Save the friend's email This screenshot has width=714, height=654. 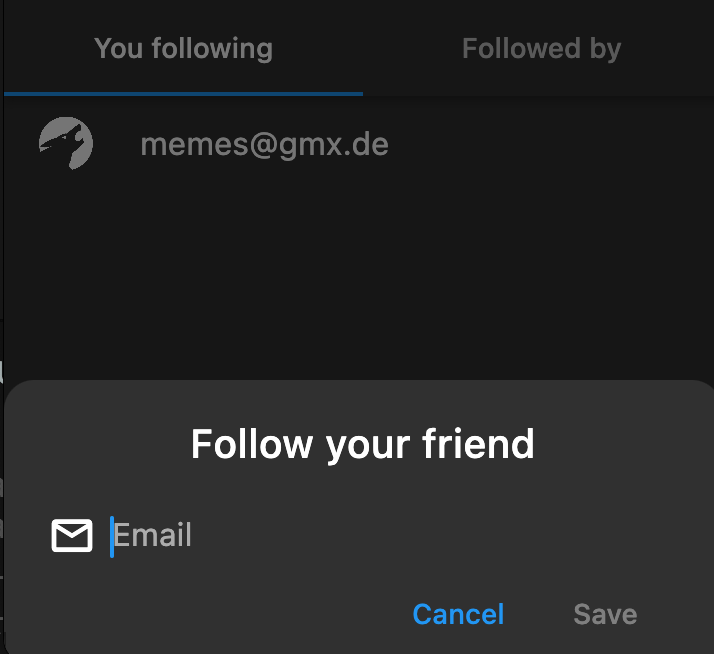click(605, 614)
